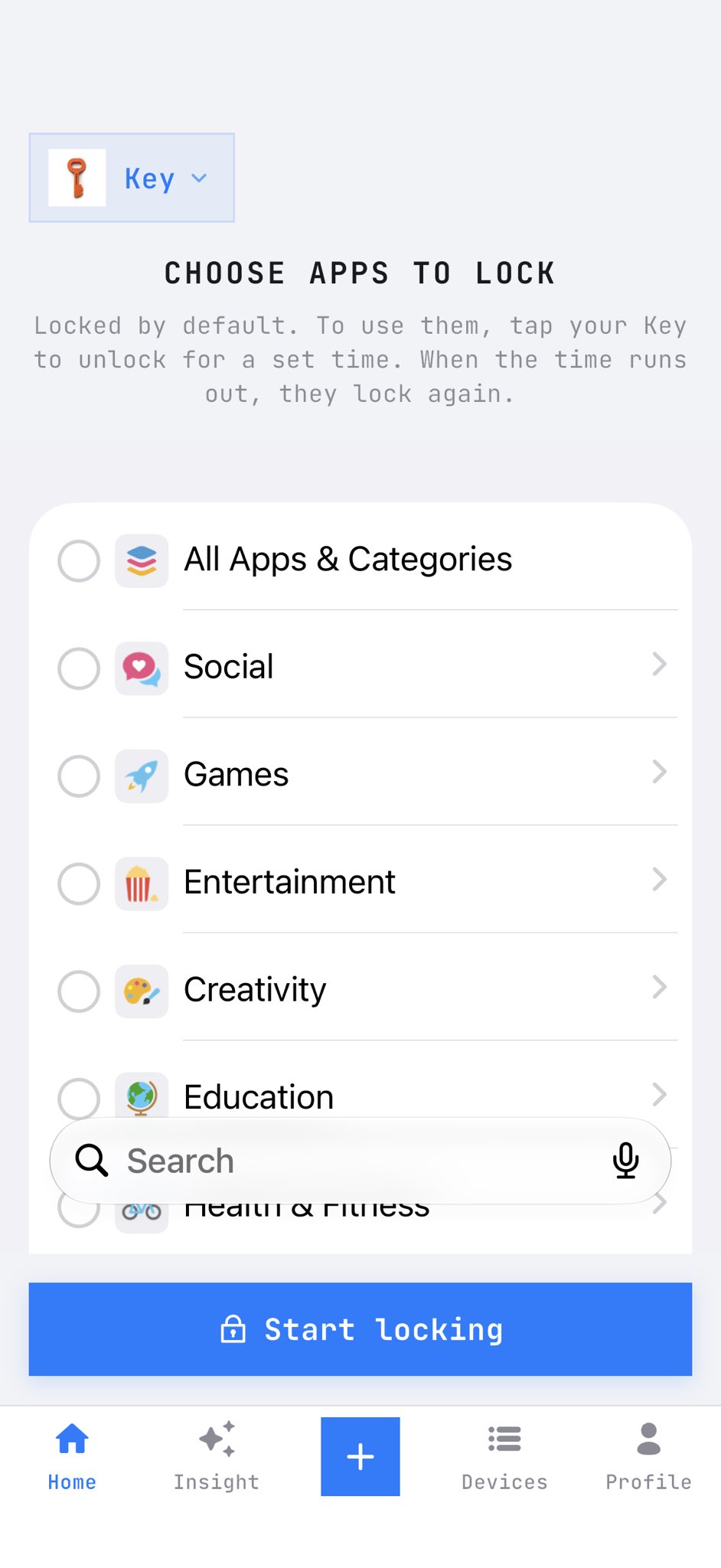Switch to the Devices tab
The width and height of the screenshot is (721, 1568).
click(x=504, y=1457)
